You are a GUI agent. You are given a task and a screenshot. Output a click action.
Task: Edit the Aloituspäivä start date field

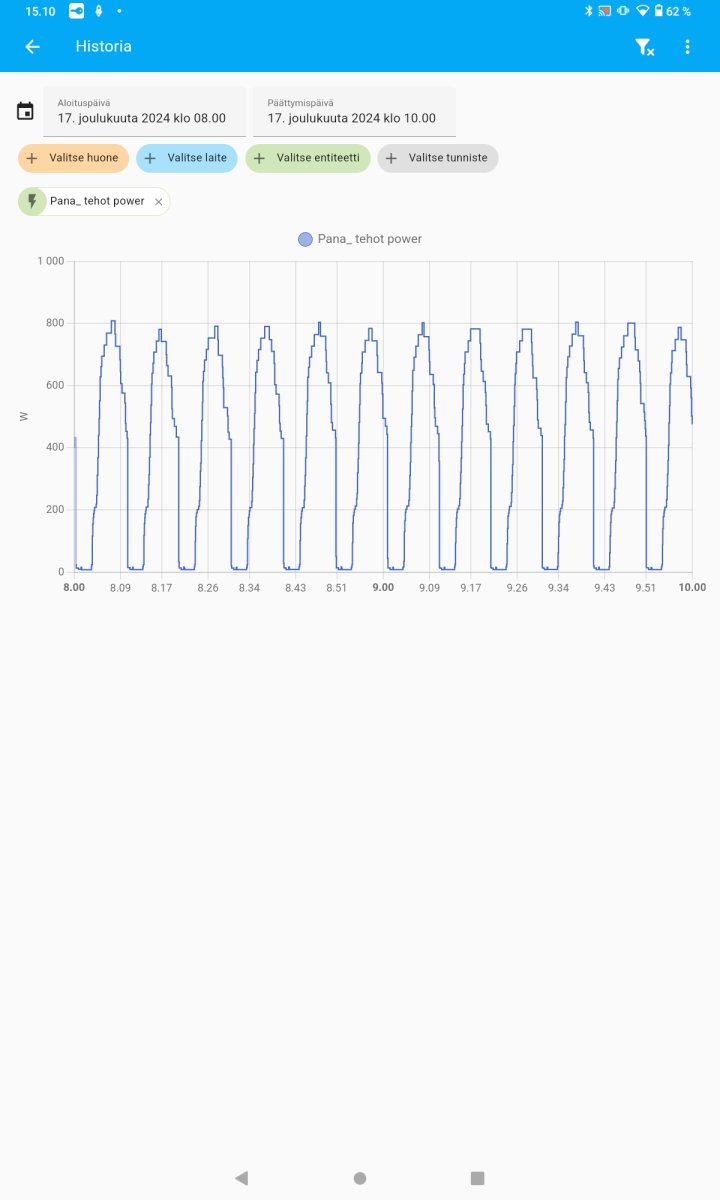[144, 111]
